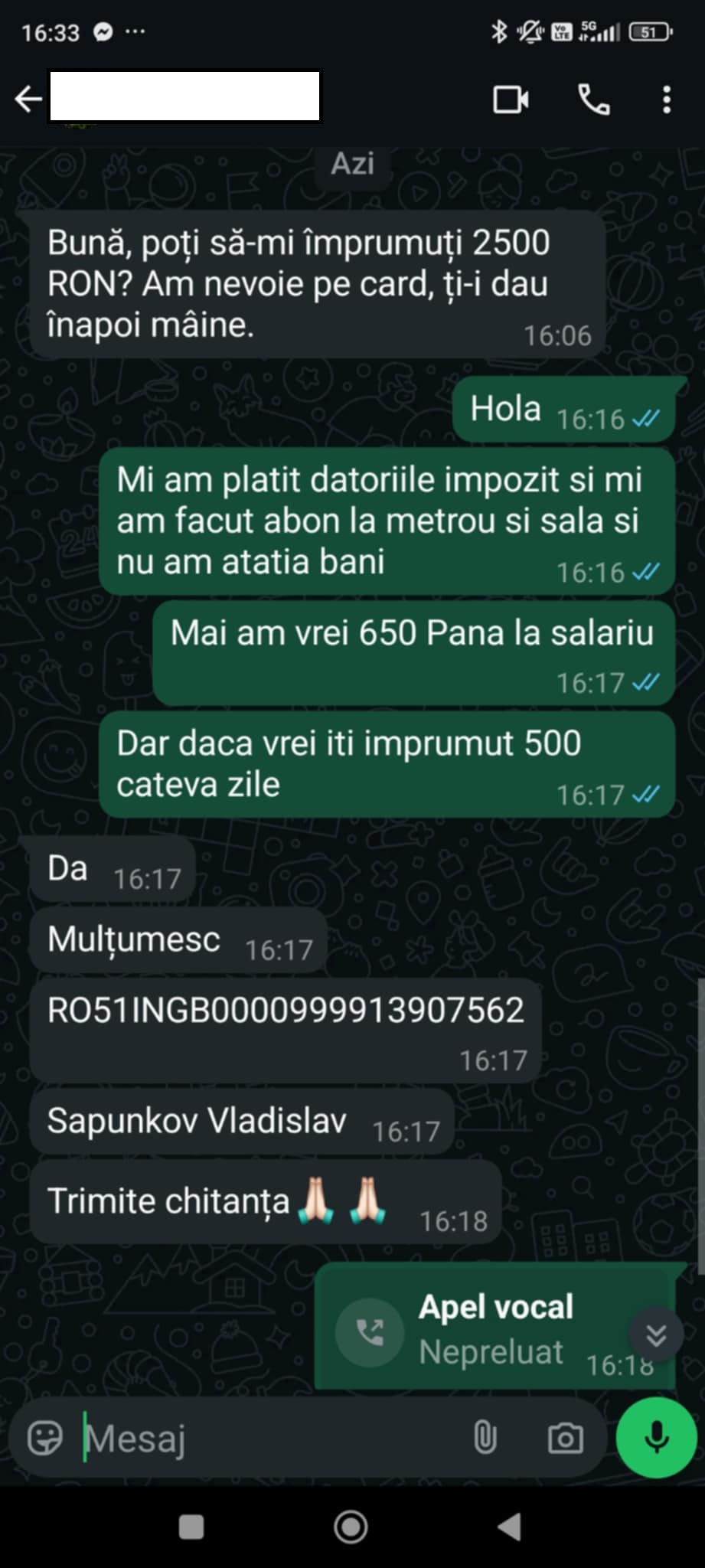
Task: Start a video call
Action: click(x=511, y=100)
